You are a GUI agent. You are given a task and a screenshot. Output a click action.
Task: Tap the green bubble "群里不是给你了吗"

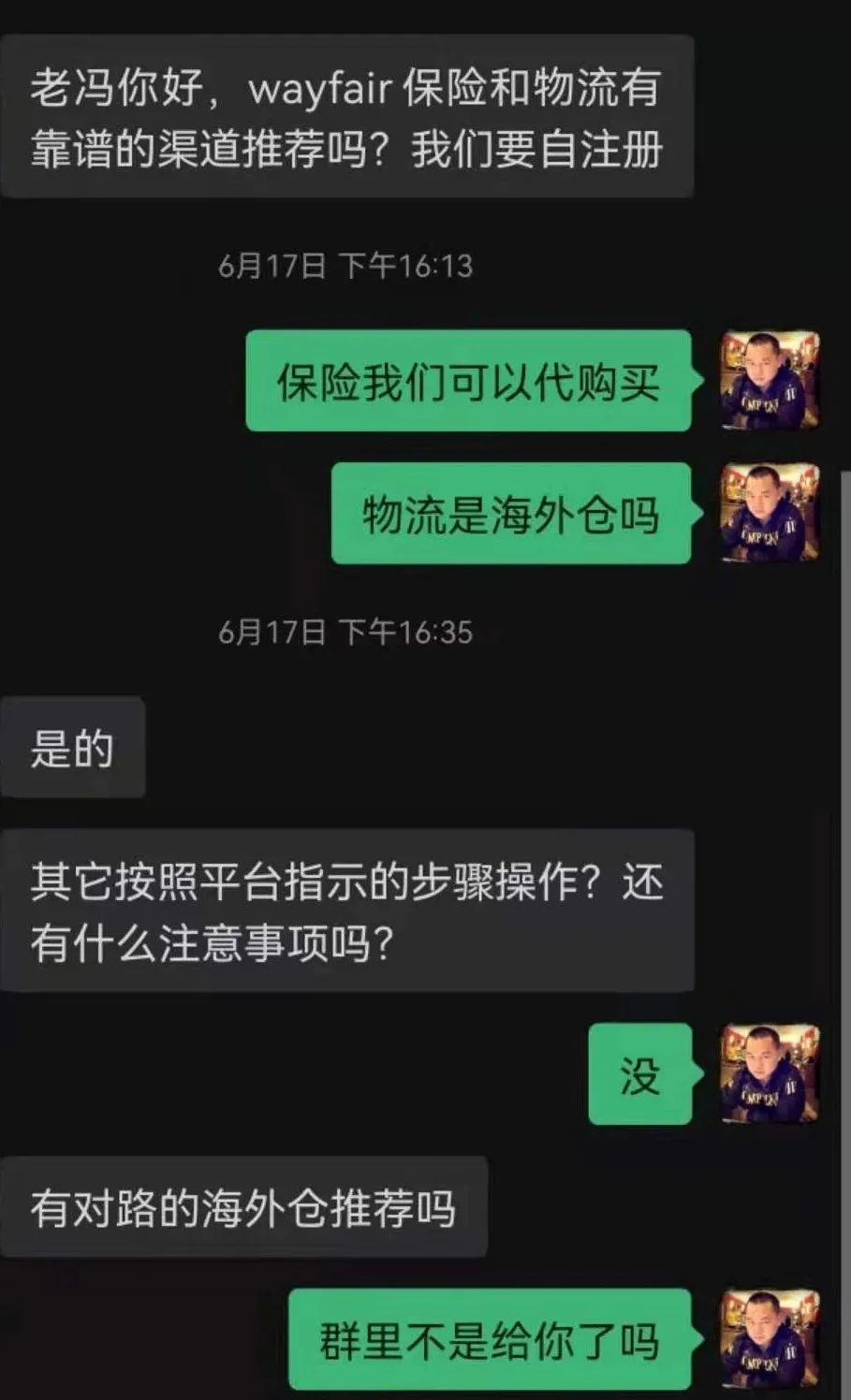[496, 1340]
